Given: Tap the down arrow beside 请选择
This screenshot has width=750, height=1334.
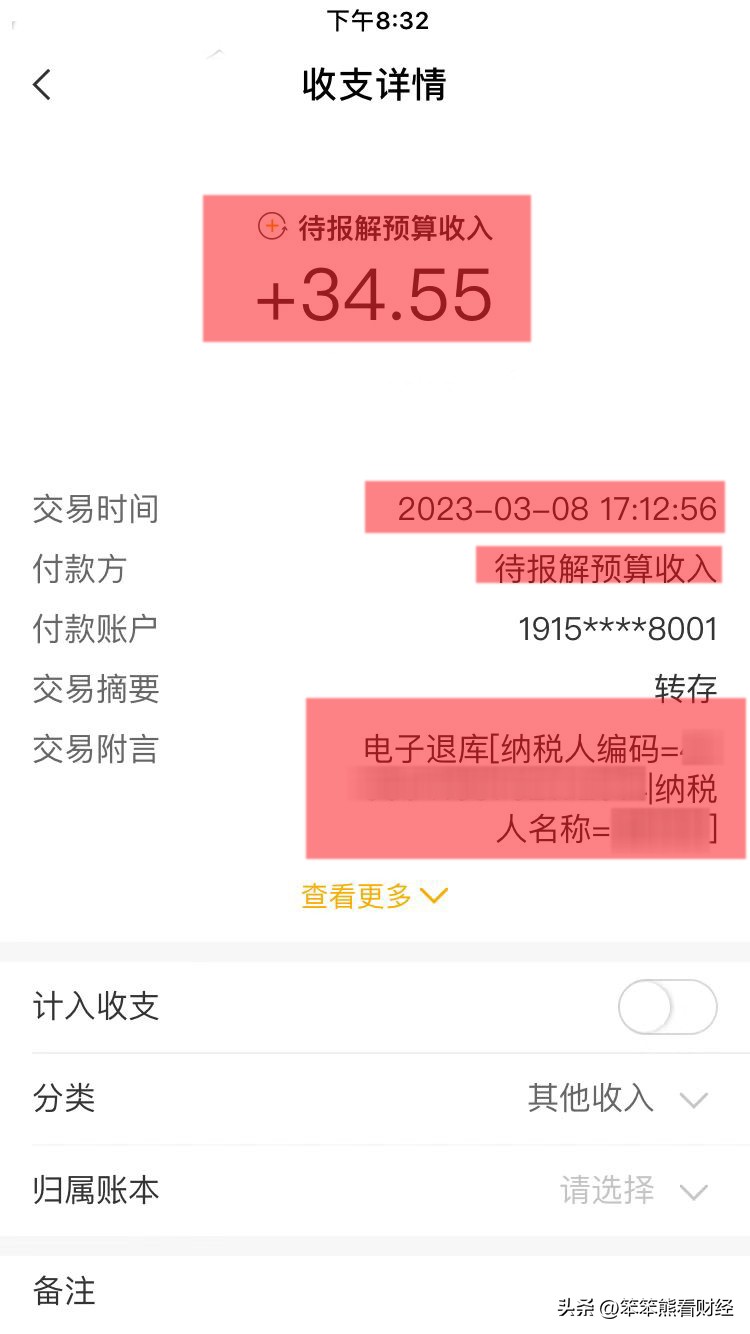Looking at the screenshot, I should (x=694, y=1191).
